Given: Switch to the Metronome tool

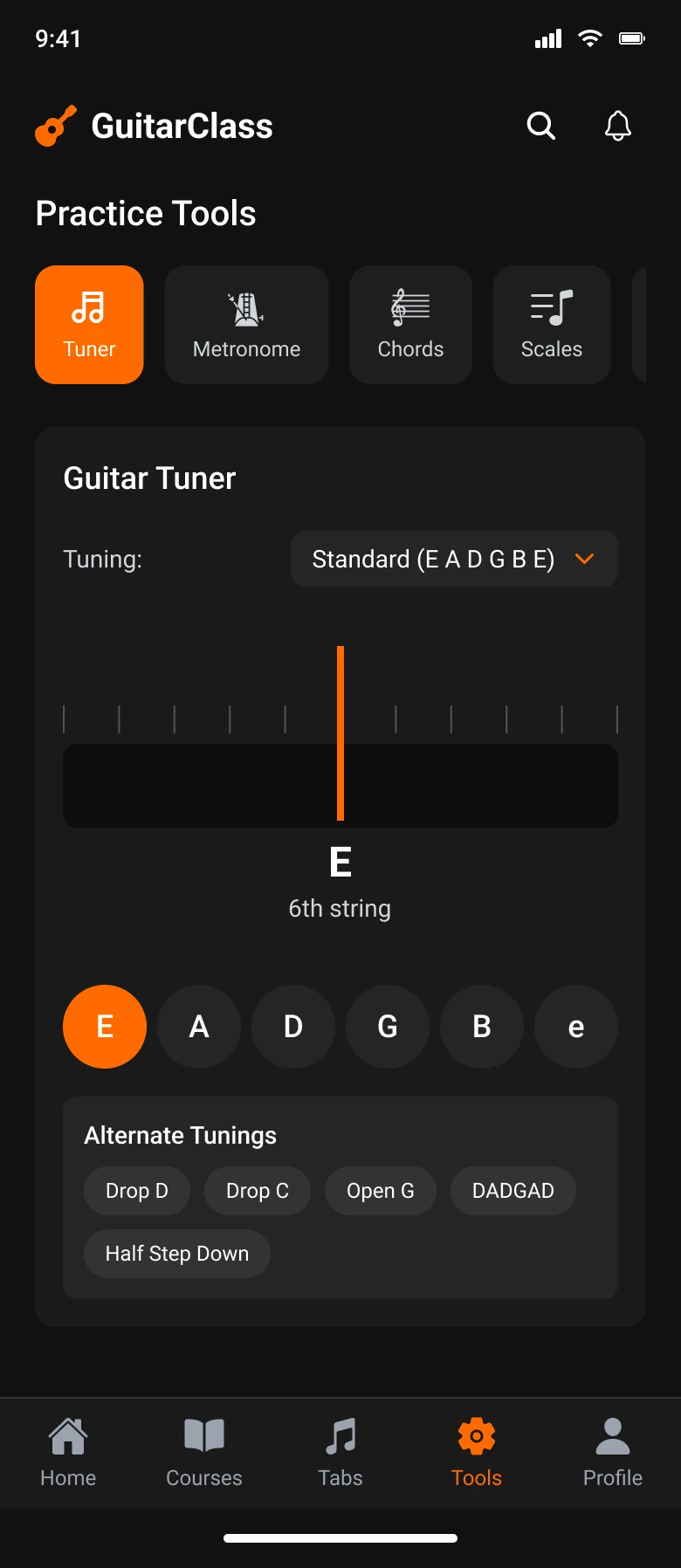Looking at the screenshot, I should pos(246,325).
